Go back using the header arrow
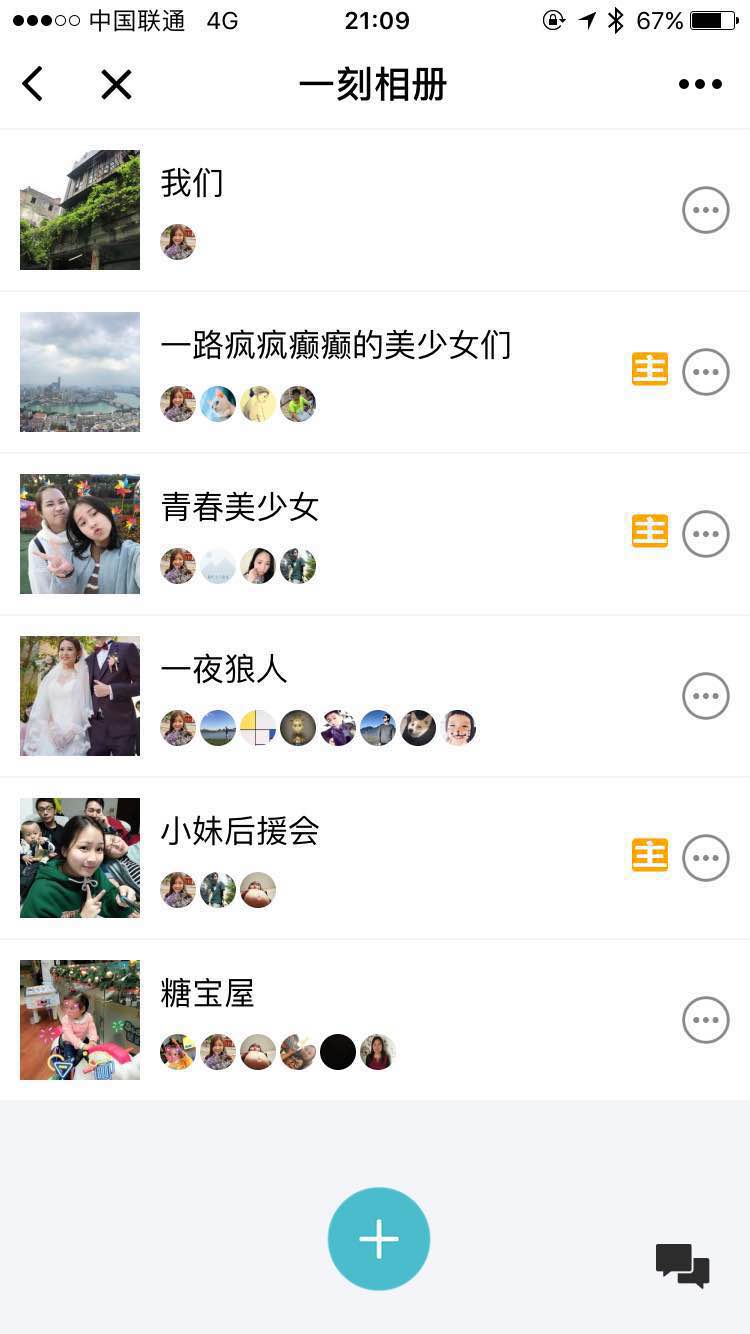This screenshot has height=1334, width=750. pyautogui.click(x=33, y=85)
